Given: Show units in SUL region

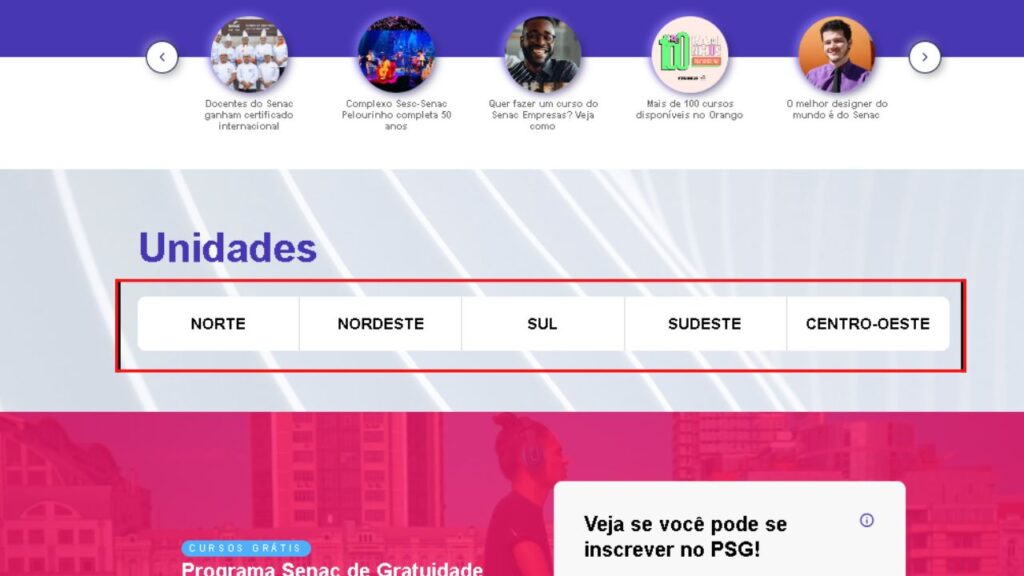Looking at the screenshot, I should point(542,324).
